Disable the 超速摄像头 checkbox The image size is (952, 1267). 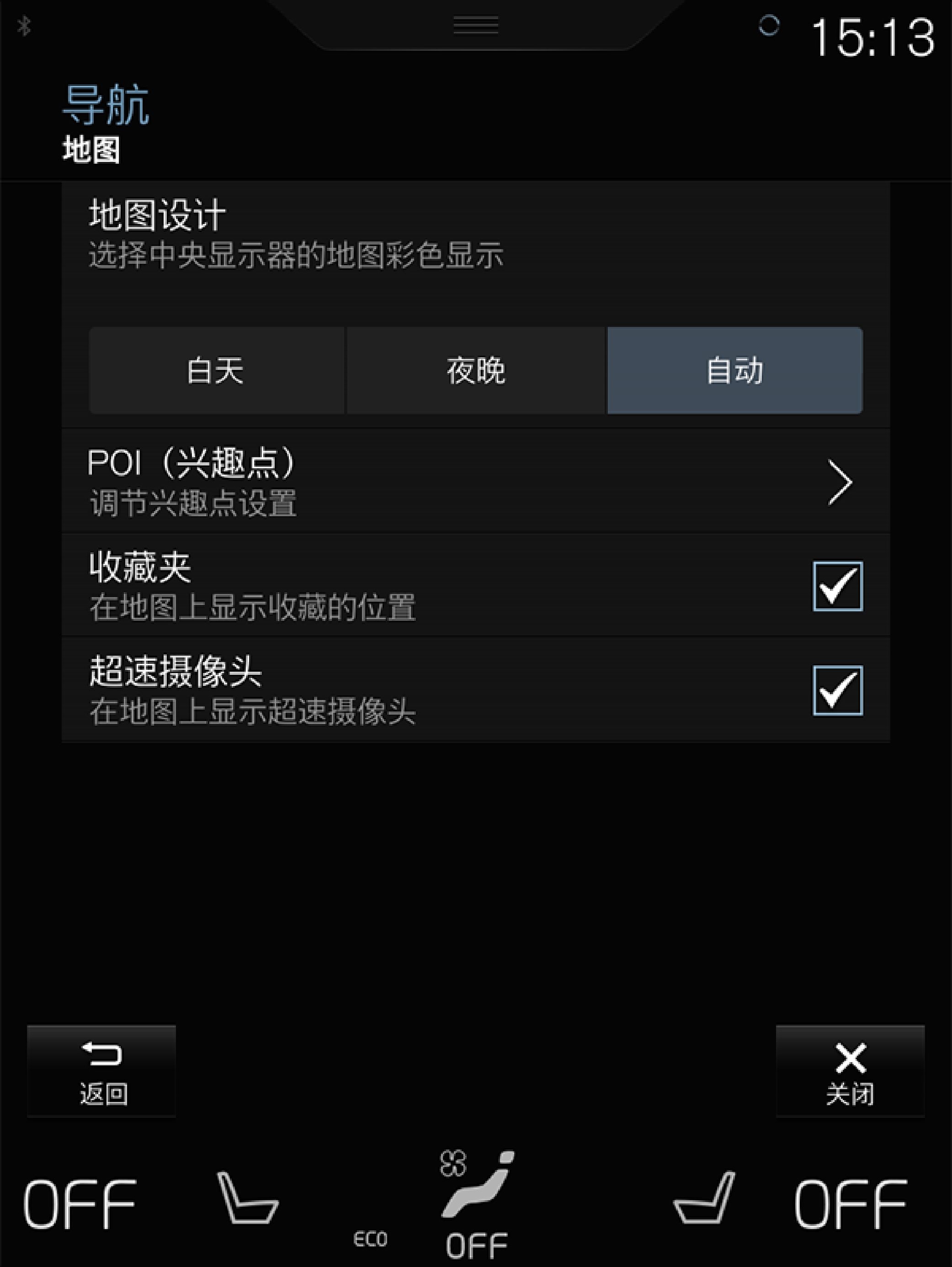[x=837, y=690]
